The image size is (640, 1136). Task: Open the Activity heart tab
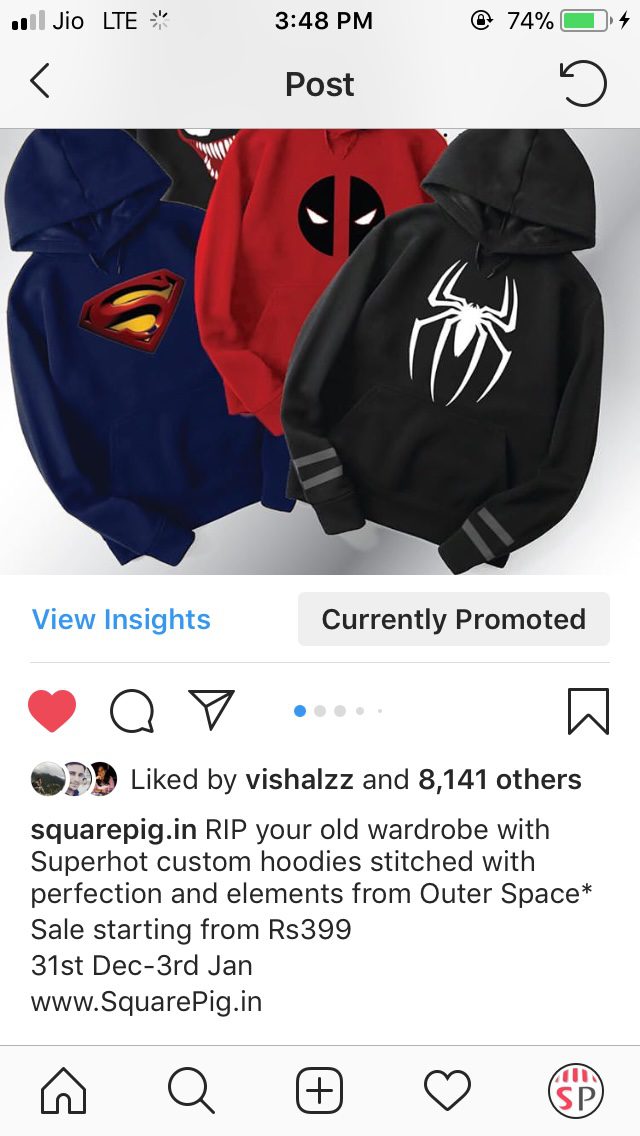[447, 1090]
